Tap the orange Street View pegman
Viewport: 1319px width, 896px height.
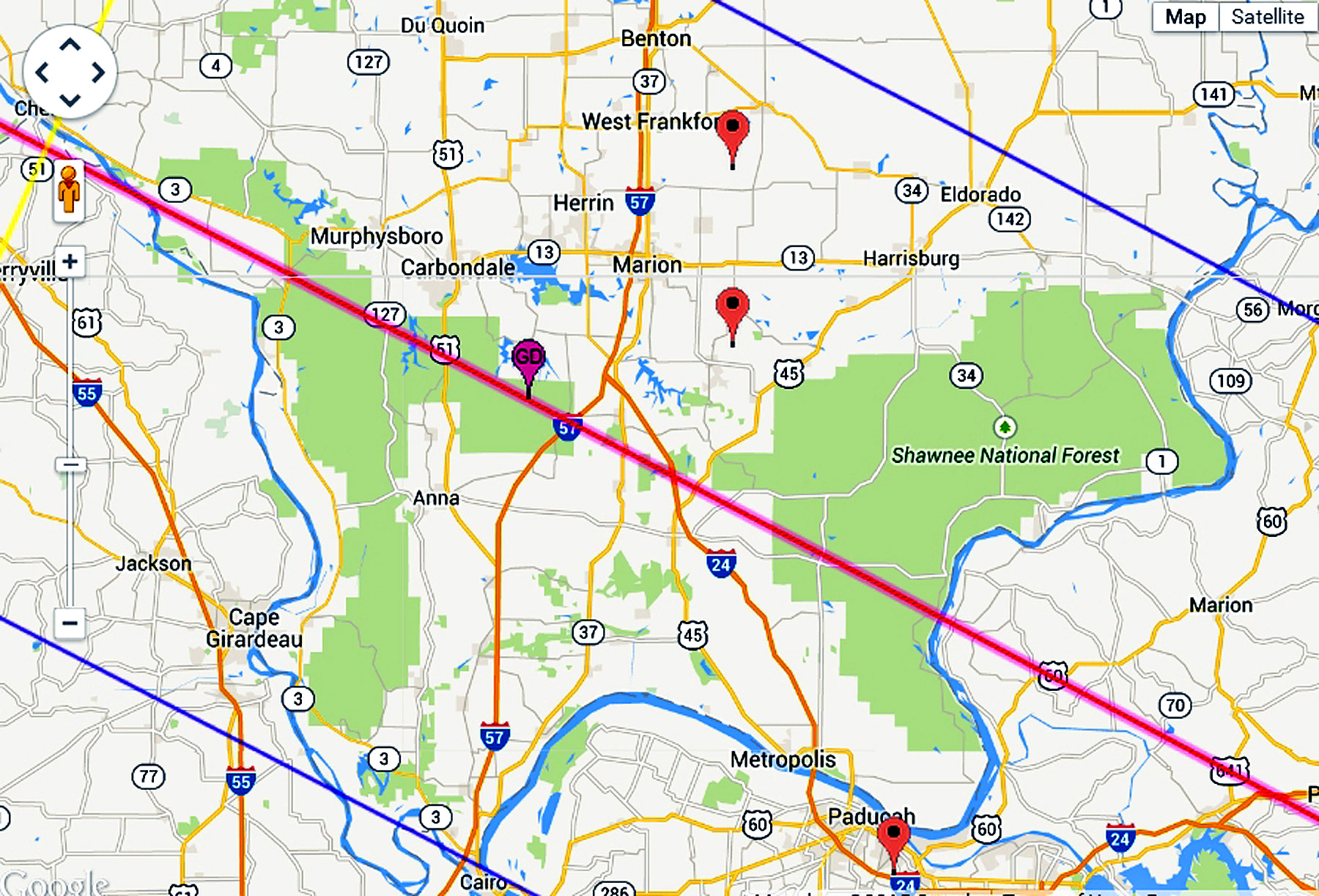[x=69, y=189]
